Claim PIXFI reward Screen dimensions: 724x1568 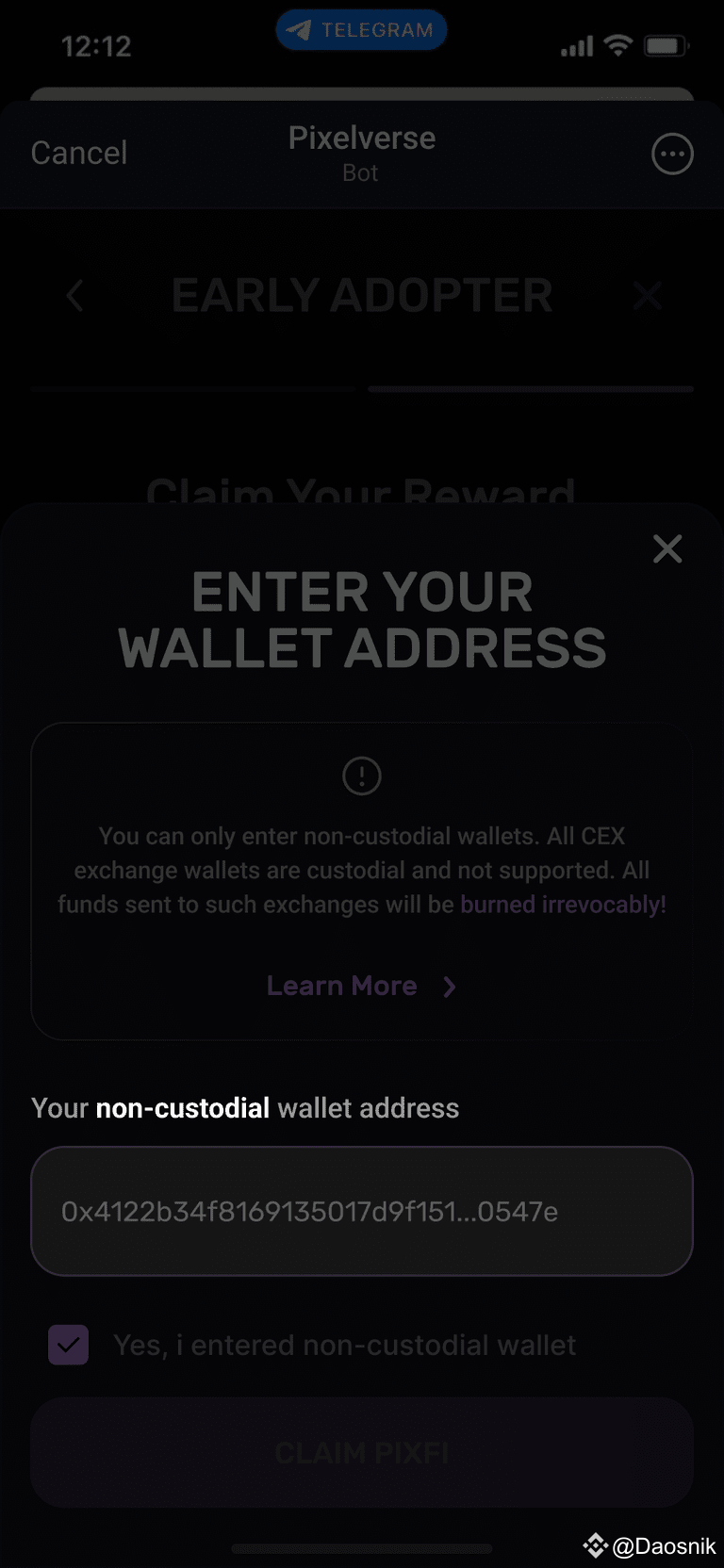tap(362, 1452)
